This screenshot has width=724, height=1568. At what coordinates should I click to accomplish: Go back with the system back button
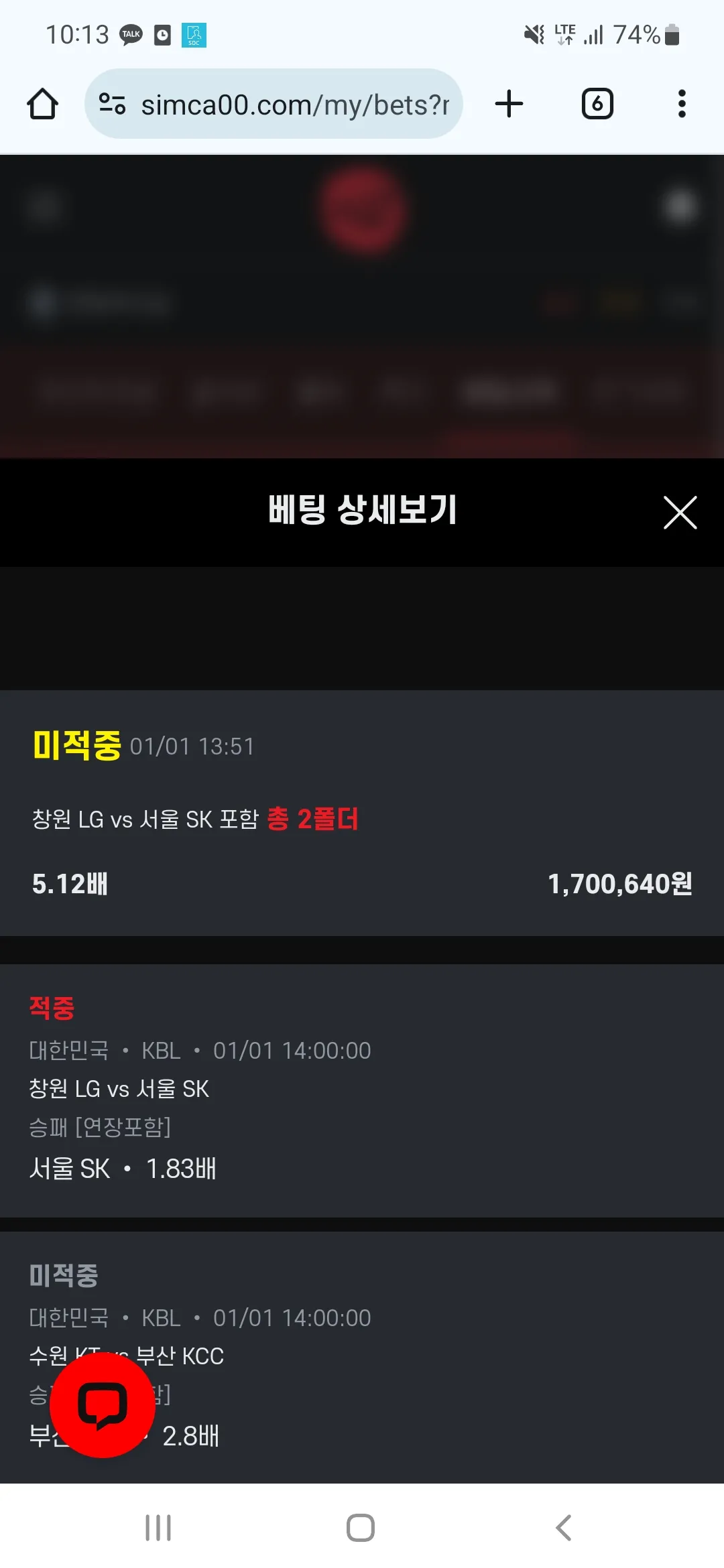coord(564,1528)
